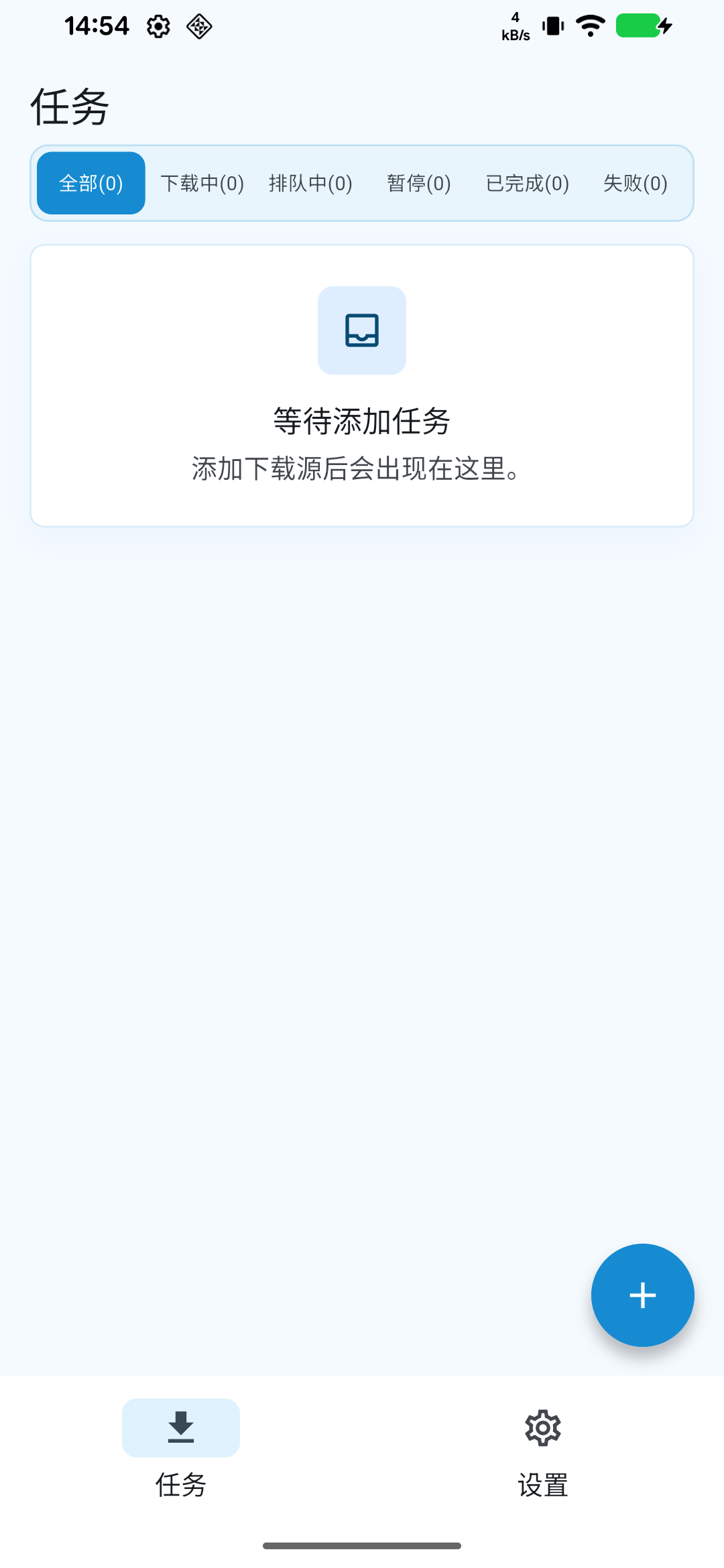Image resolution: width=724 pixels, height=1568 pixels.
Task: Tap the 任务 bottom navigation item
Action: pyautogui.click(x=181, y=1449)
